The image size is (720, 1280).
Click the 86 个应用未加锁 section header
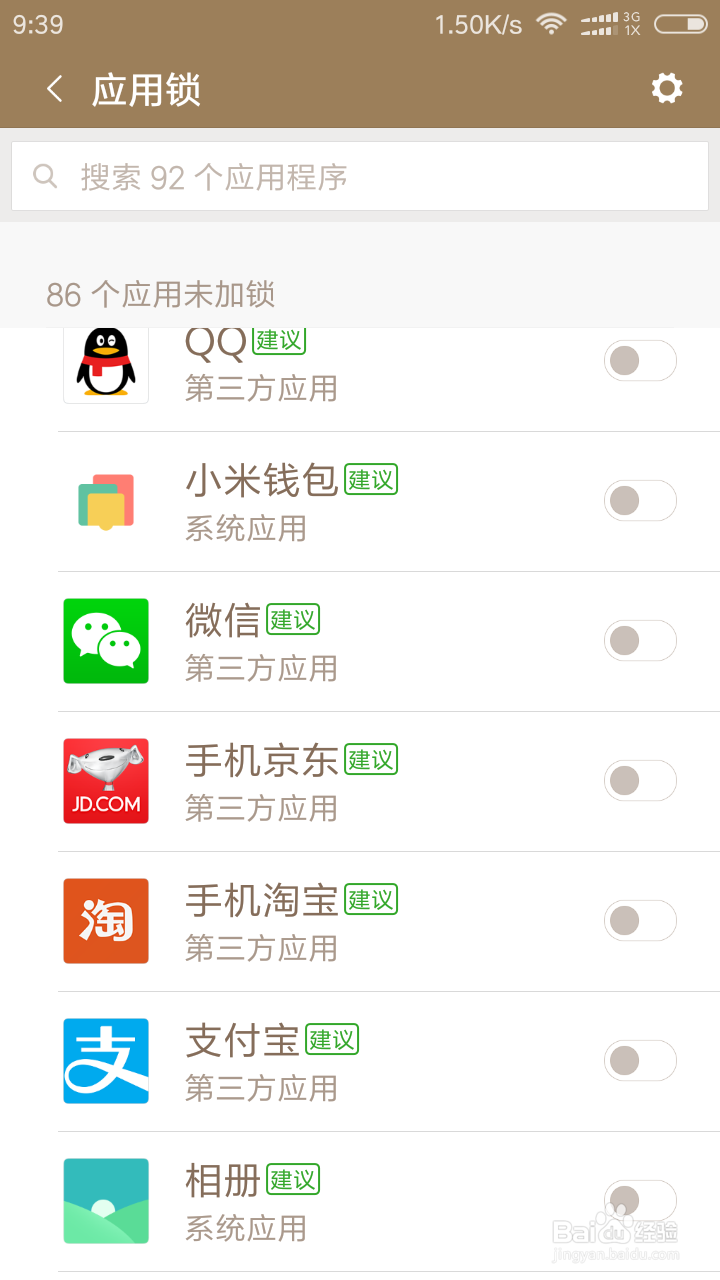tap(158, 295)
